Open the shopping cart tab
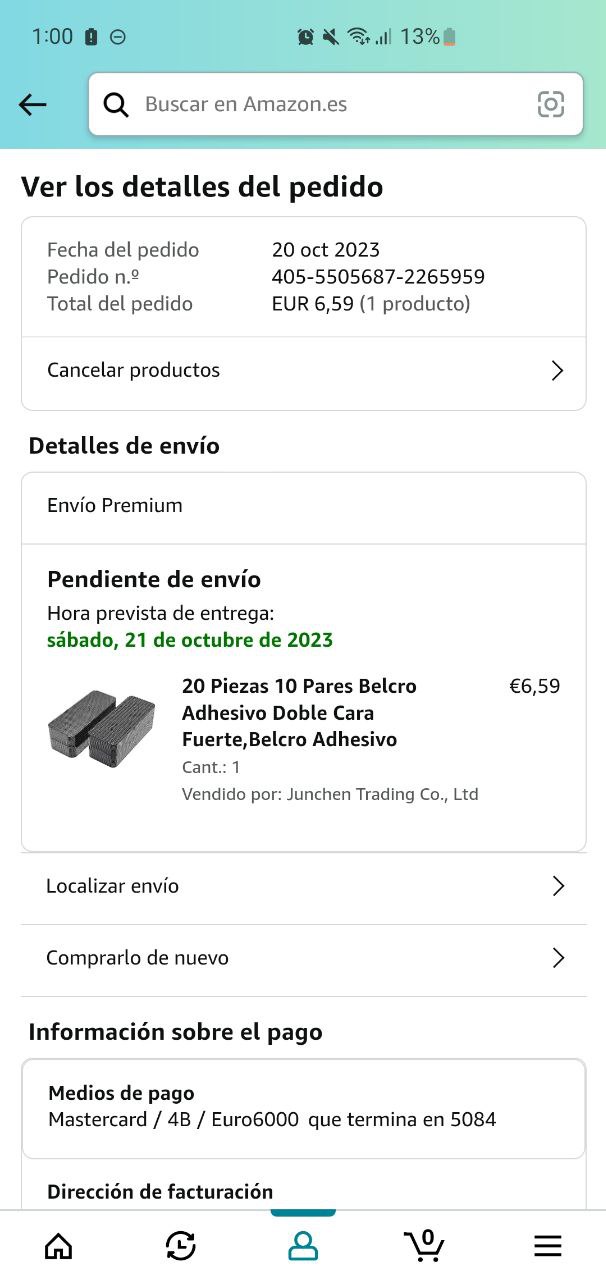The width and height of the screenshot is (606, 1280). [x=425, y=1245]
